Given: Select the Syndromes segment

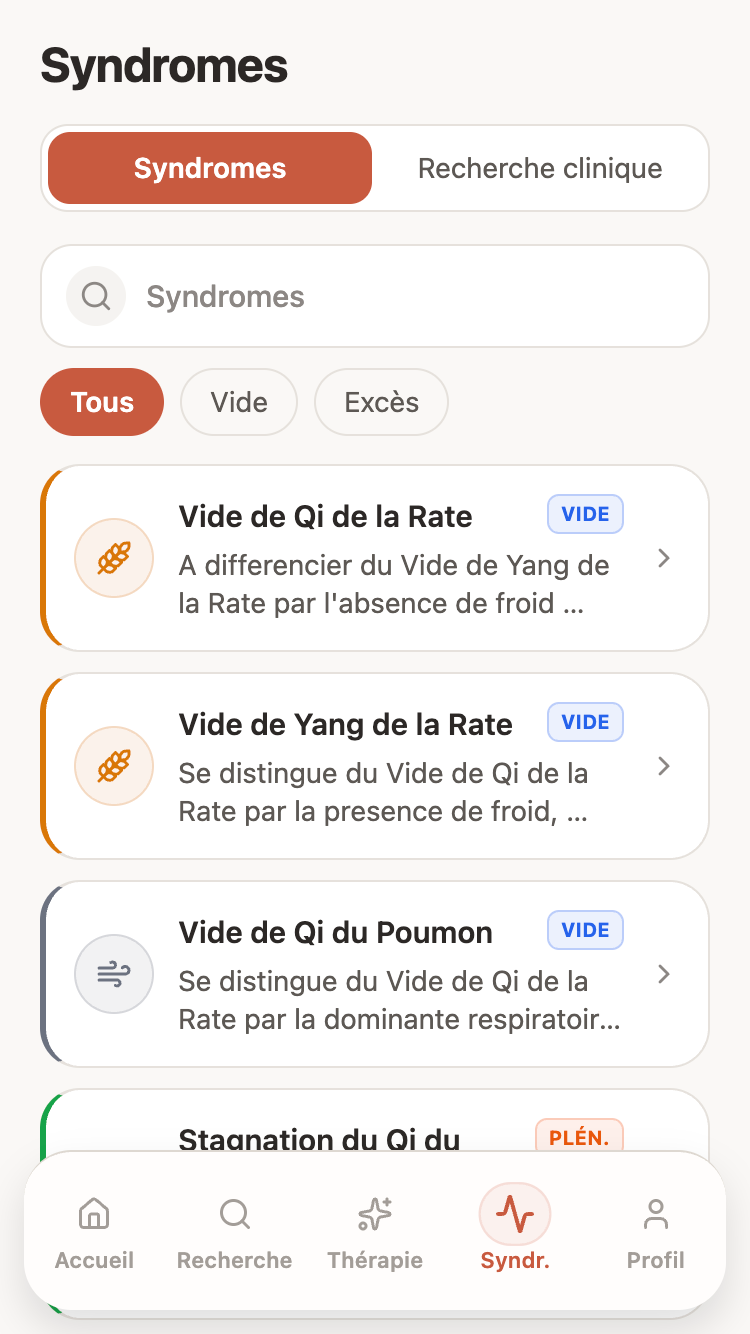Looking at the screenshot, I should pyautogui.click(x=210, y=168).
